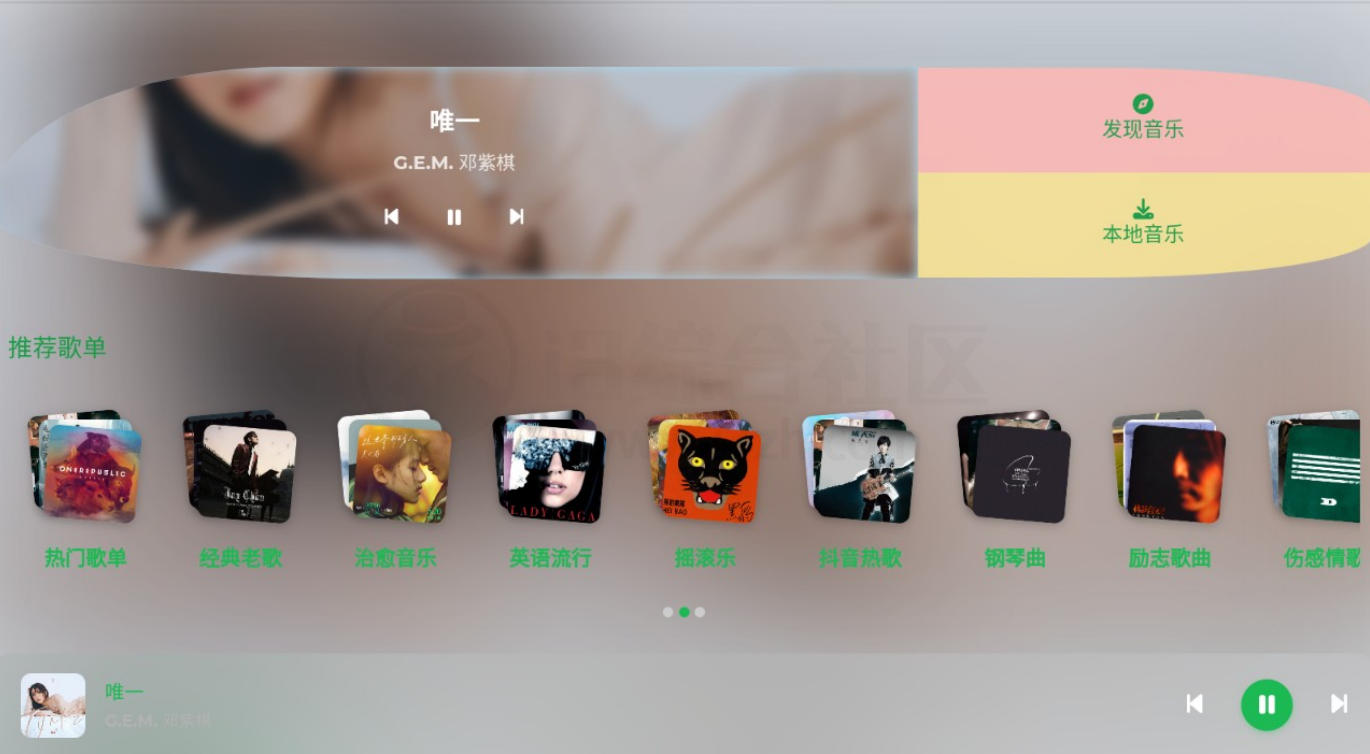Tap the green pause button in the bottom bar
Screen dimensions: 1370x754
[x=1266, y=705]
